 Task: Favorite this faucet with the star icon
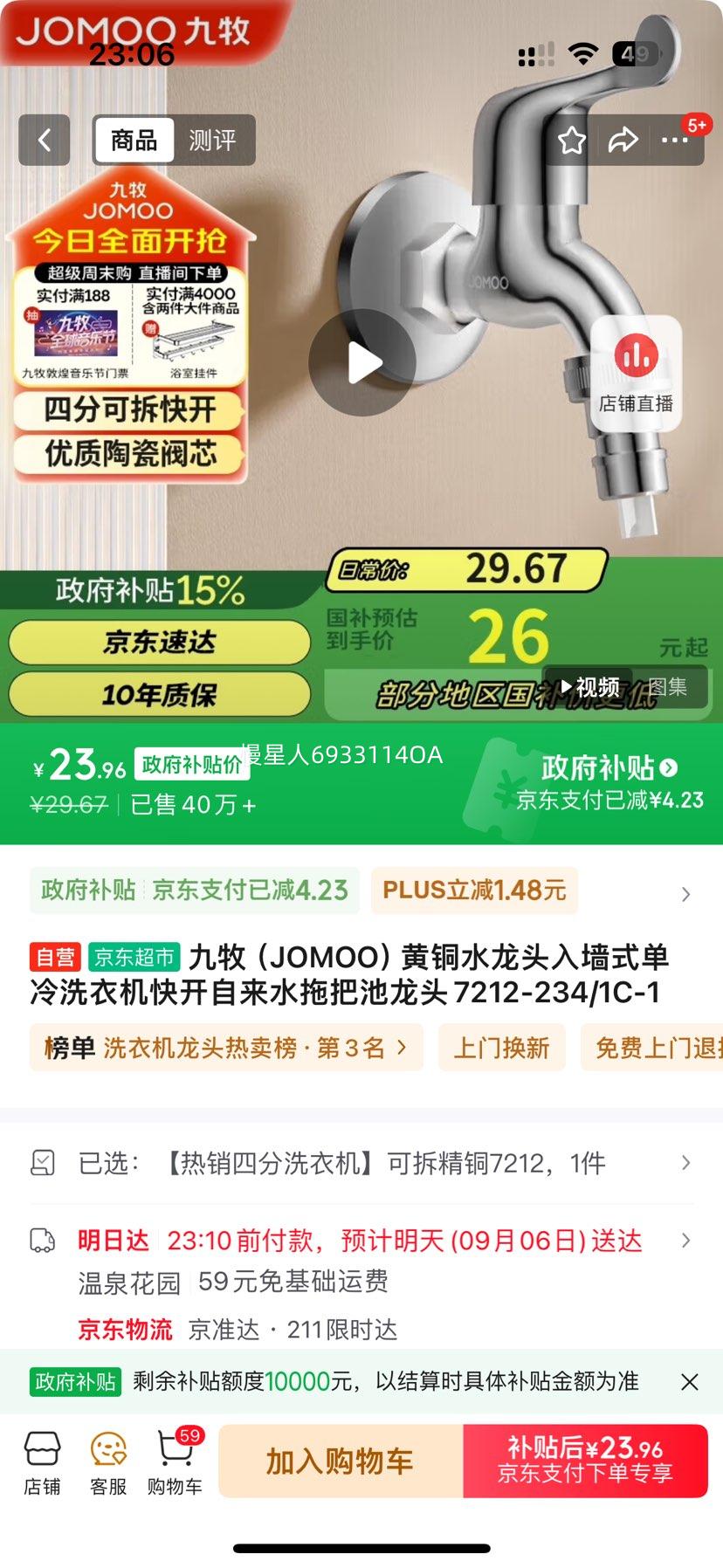(x=572, y=140)
